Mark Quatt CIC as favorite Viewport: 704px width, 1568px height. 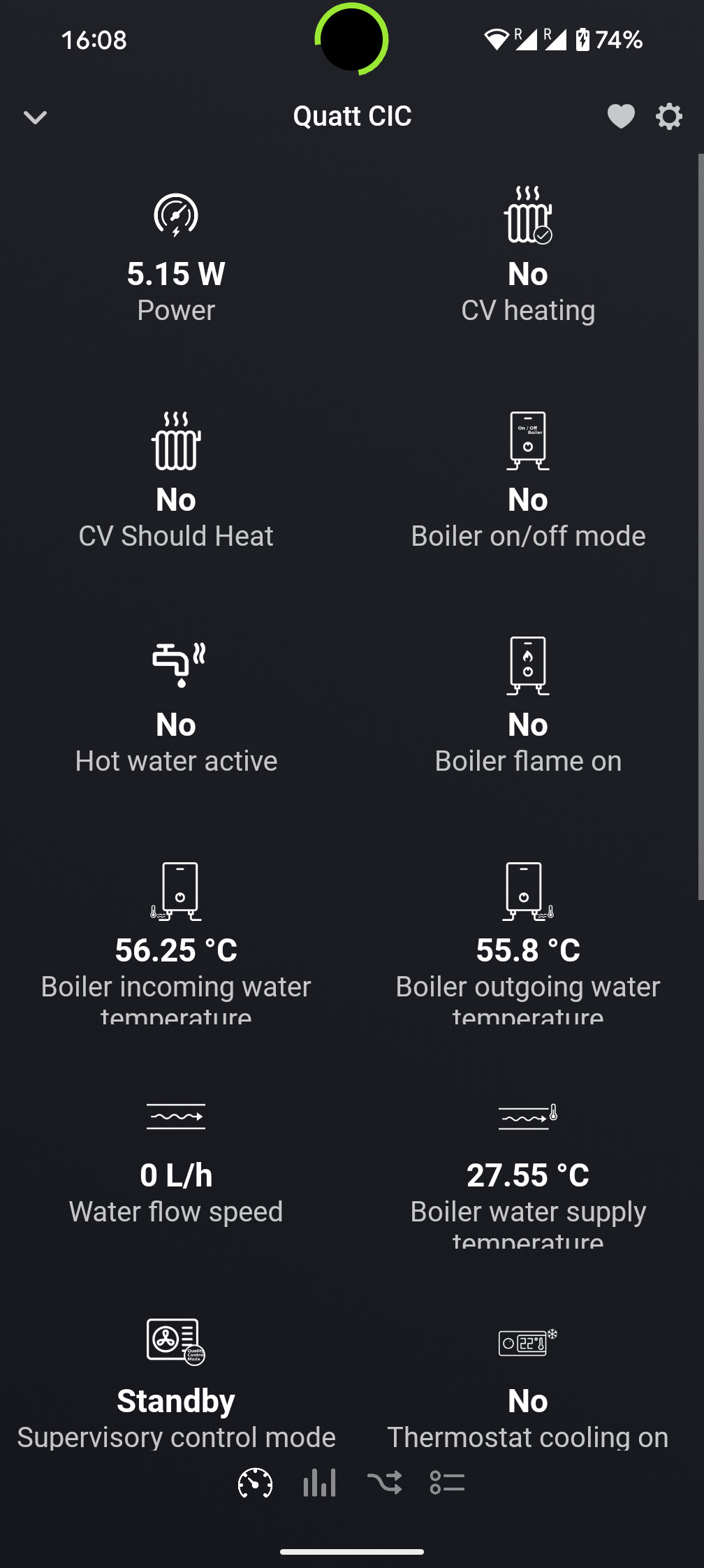(x=620, y=116)
